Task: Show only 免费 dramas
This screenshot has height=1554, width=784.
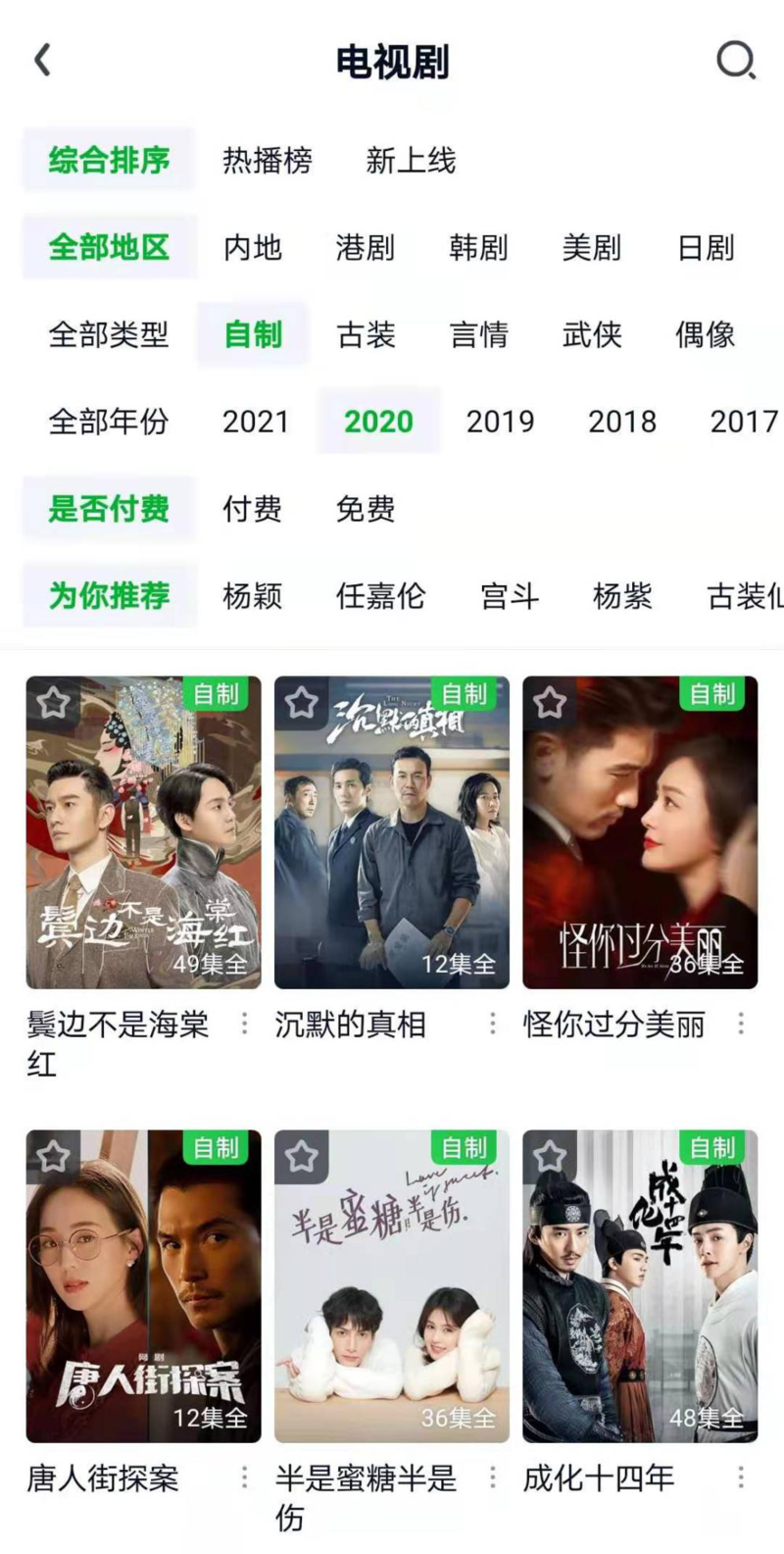Action: tap(366, 509)
